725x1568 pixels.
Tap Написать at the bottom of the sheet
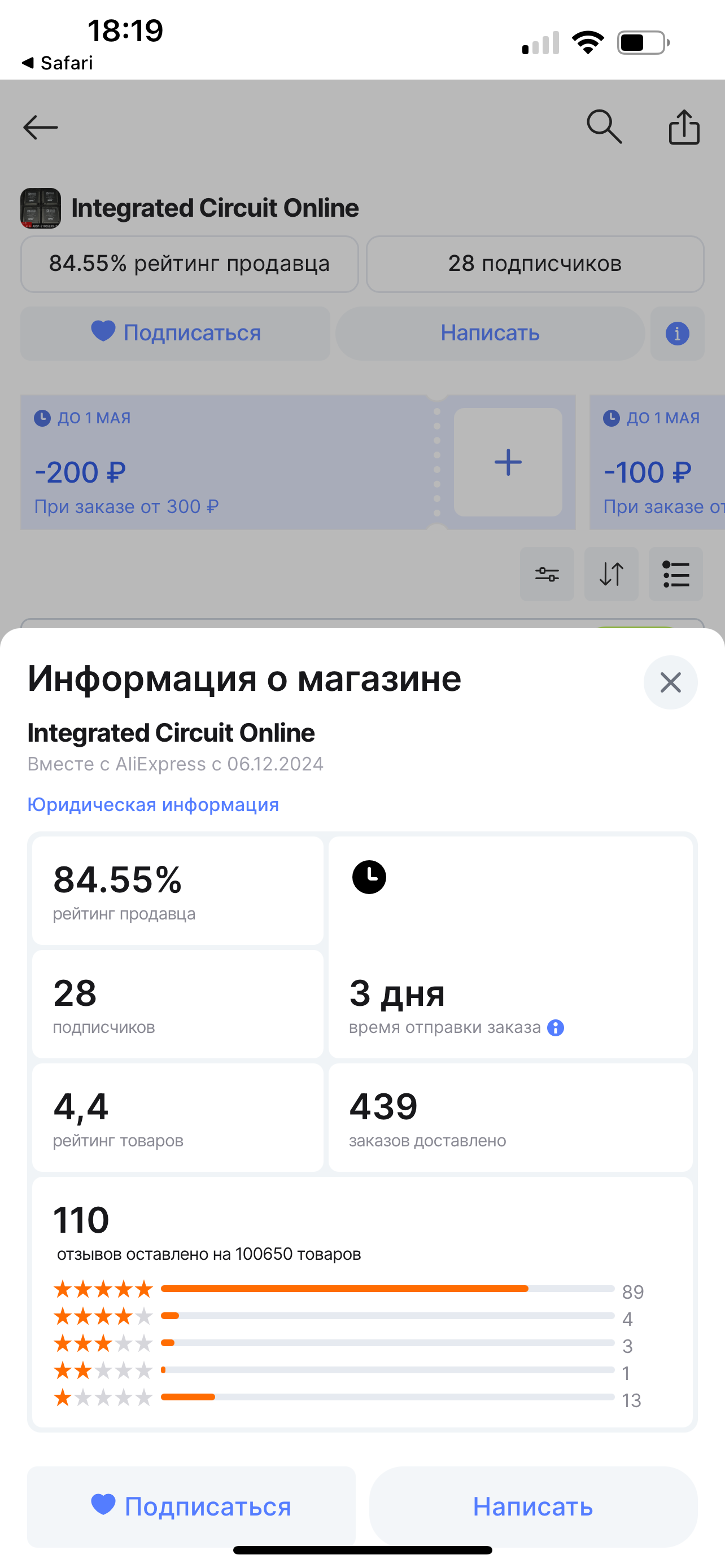(x=533, y=1506)
